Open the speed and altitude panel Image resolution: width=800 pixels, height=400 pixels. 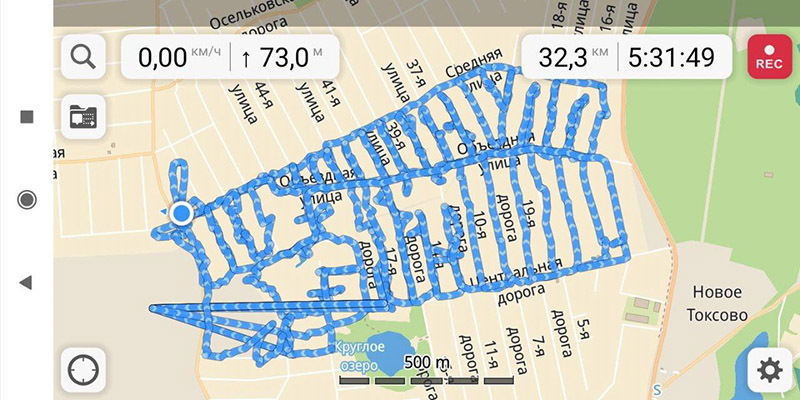pyautogui.click(x=229, y=57)
